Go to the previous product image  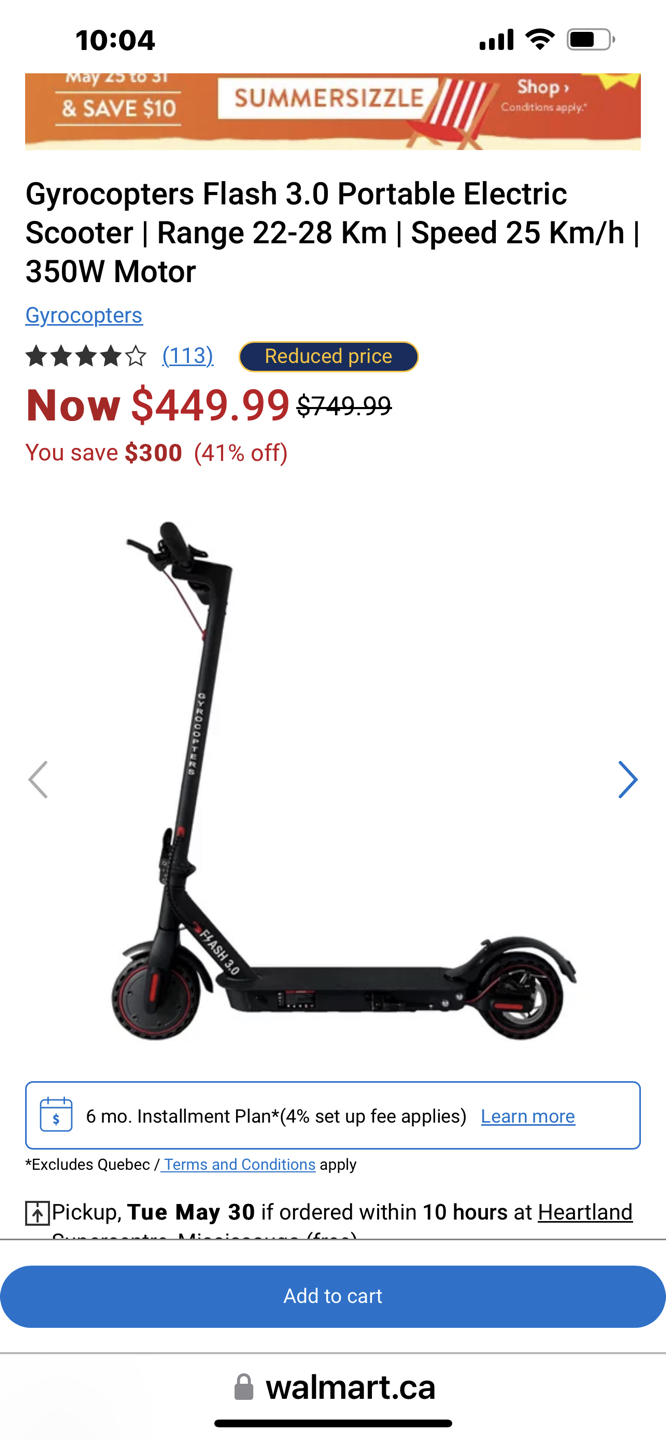click(x=38, y=780)
